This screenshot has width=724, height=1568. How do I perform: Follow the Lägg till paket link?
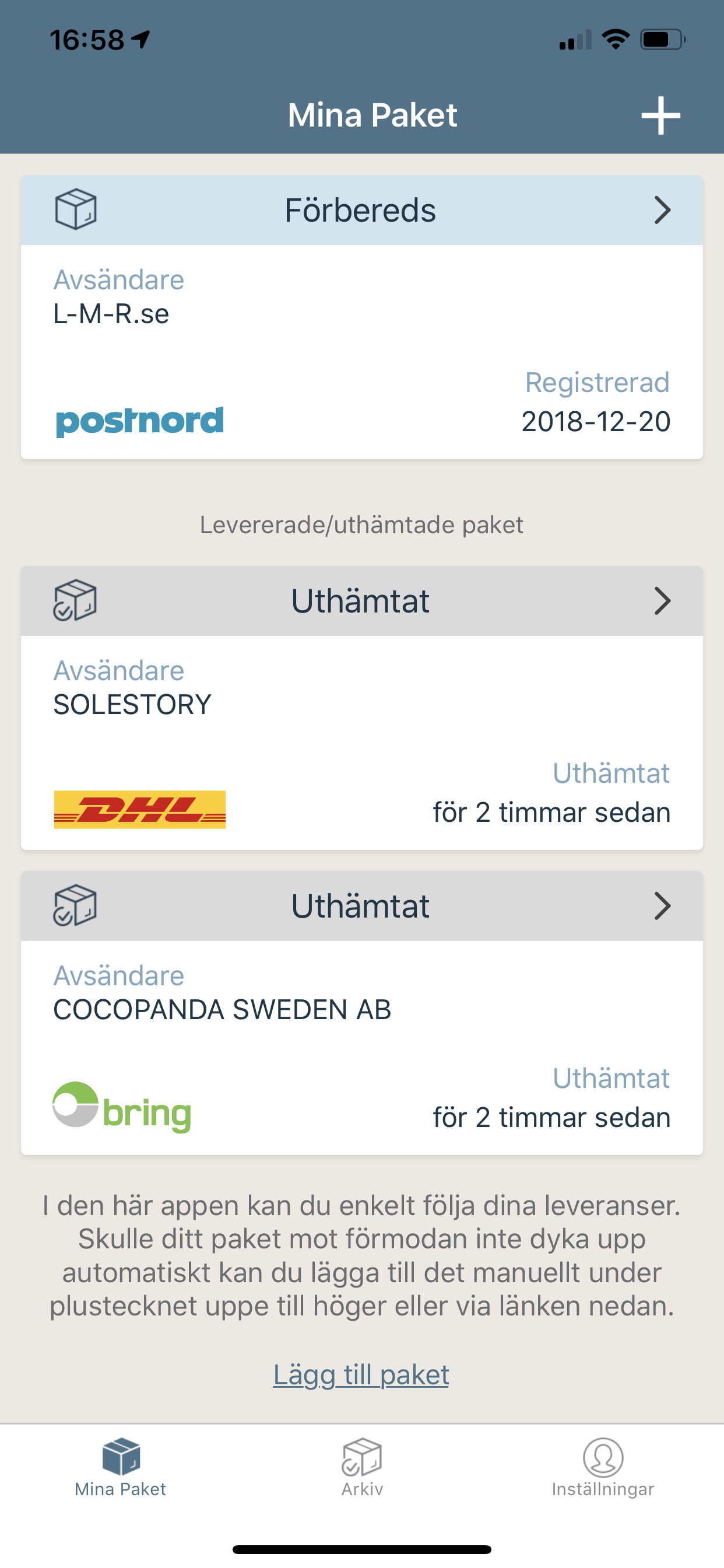point(361,1375)
